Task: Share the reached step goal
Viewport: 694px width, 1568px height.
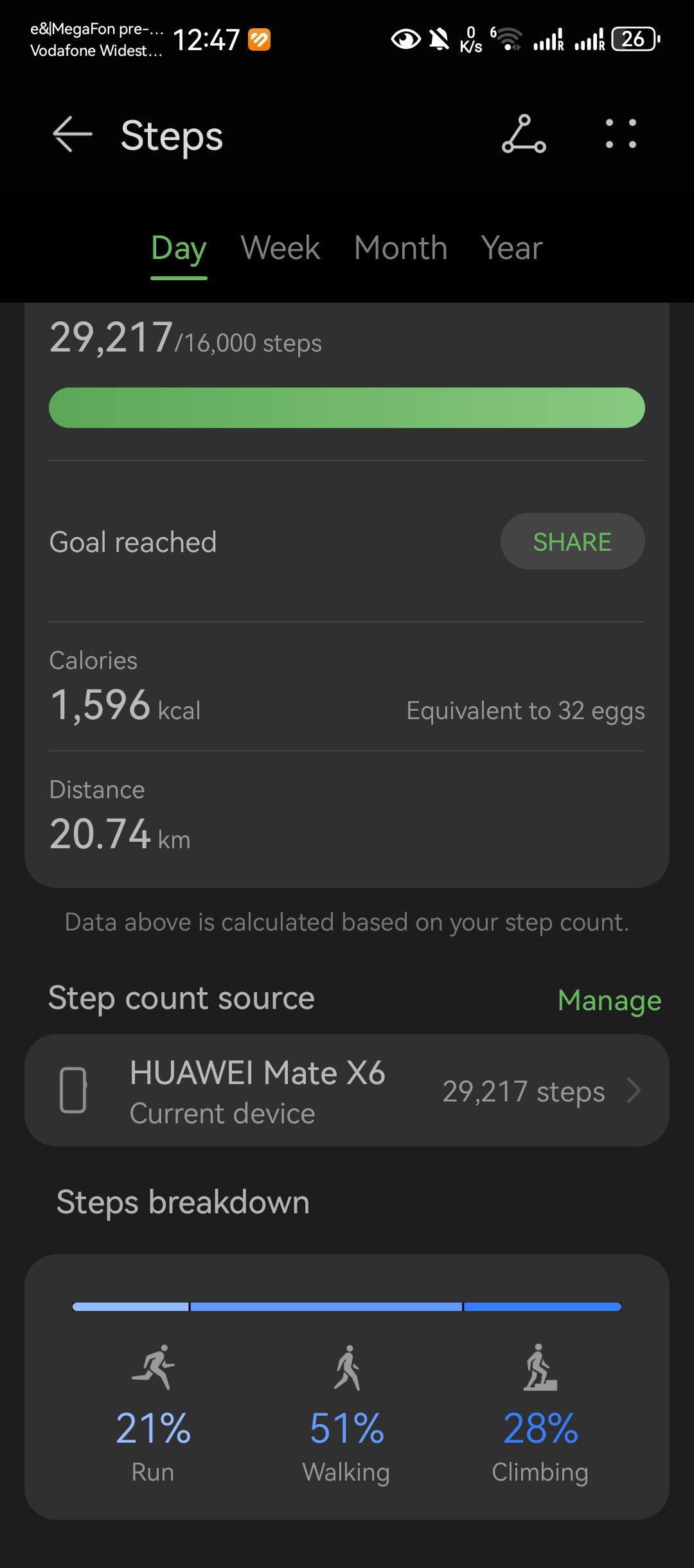Action: click(x=572, y=542)
